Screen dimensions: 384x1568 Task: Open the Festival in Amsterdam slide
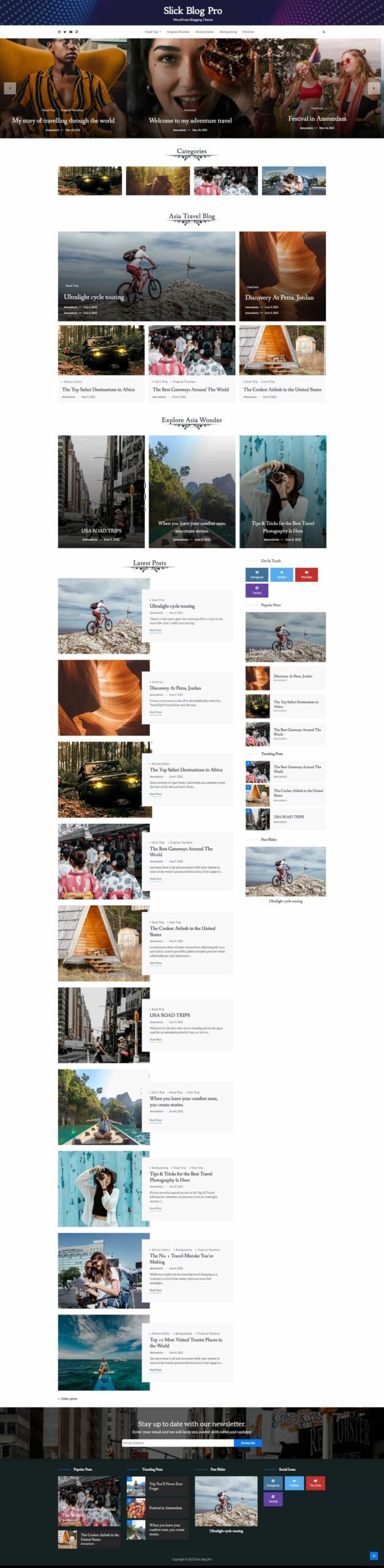(x=317, y=118)
